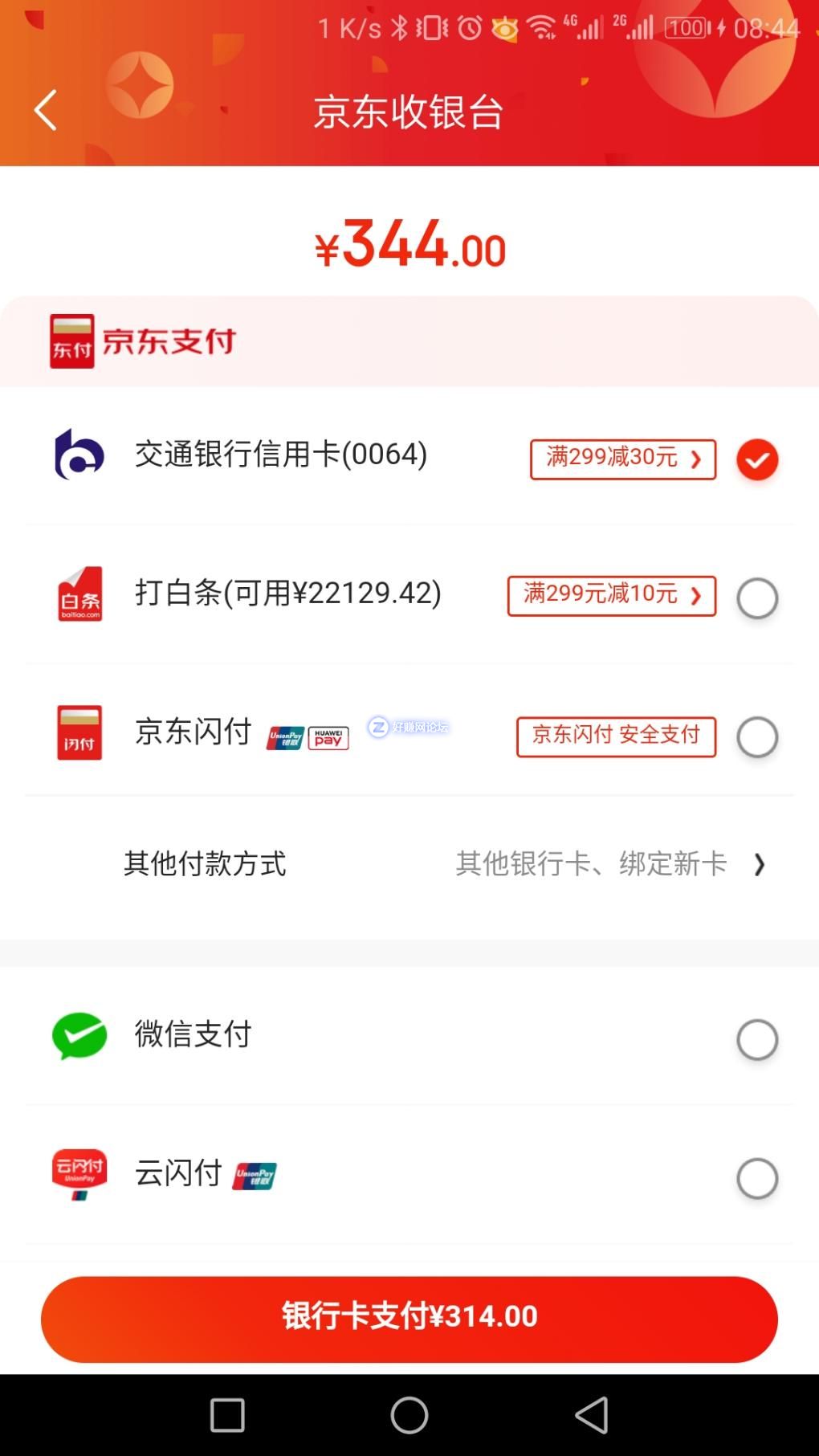Select 交通银行信用卡(0064) payment option

(x=756, y=459)
